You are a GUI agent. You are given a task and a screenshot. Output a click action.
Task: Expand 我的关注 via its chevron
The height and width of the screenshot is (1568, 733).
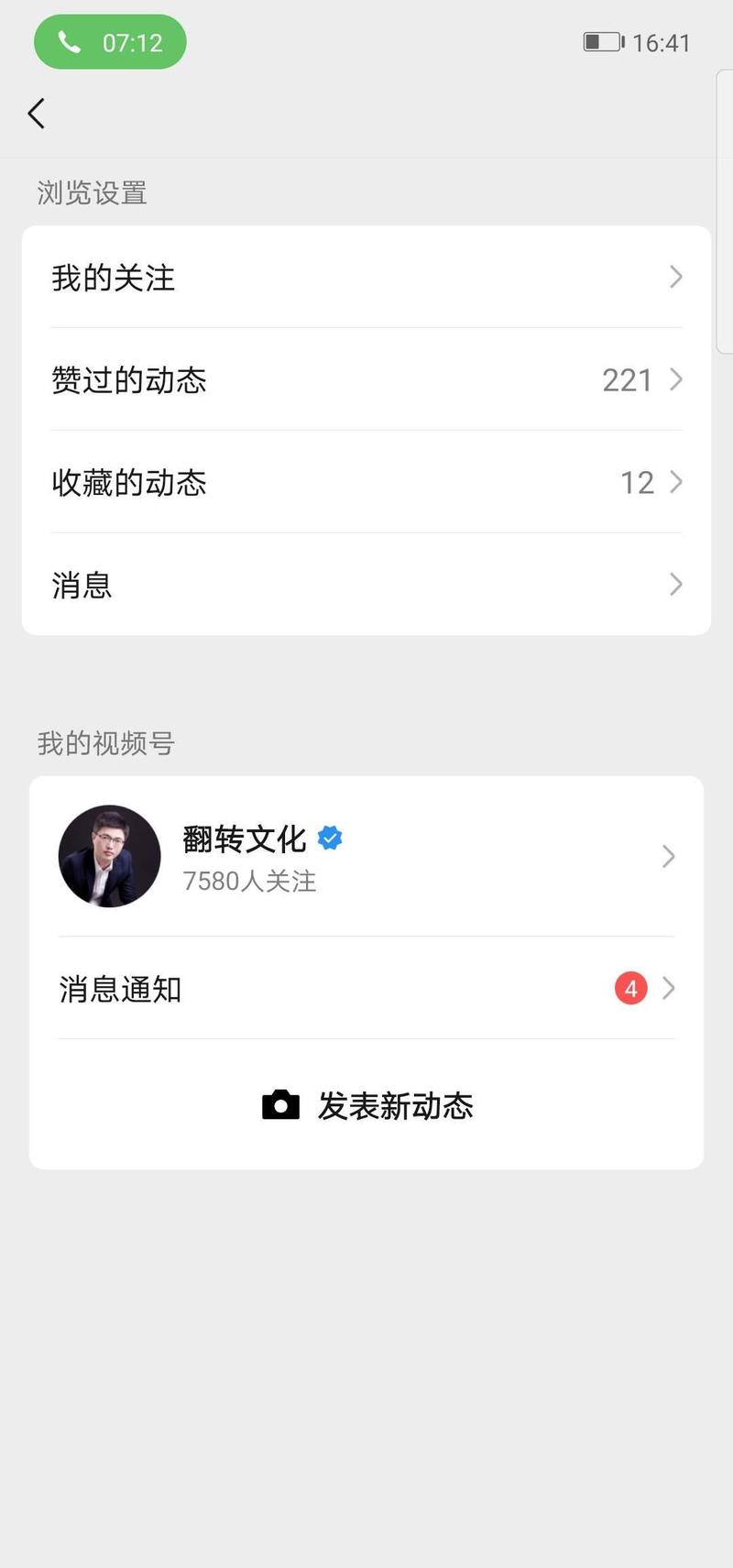[675, 277]
